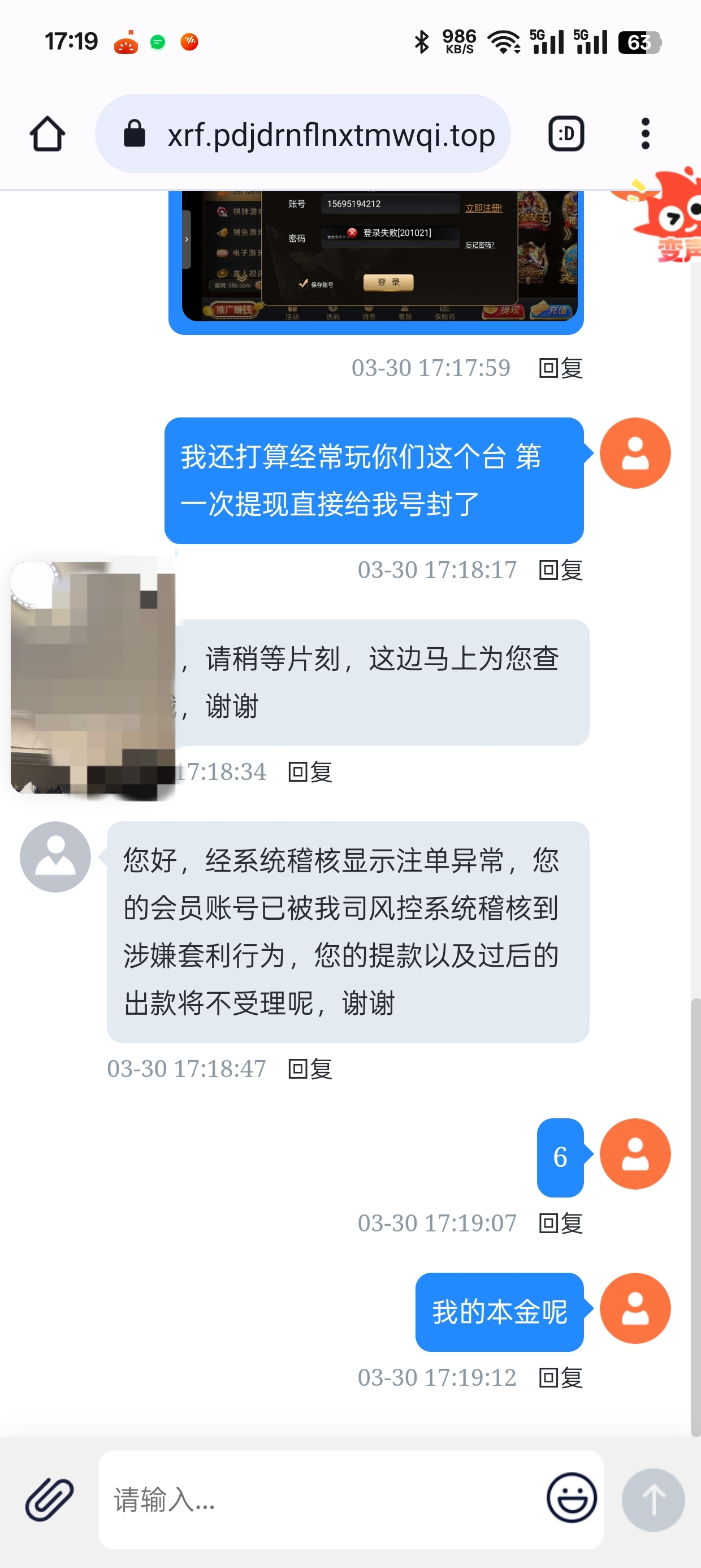Reply to the 17:19:12 message
This screenshot has width=701, height=1568.
pos(560,1378)
